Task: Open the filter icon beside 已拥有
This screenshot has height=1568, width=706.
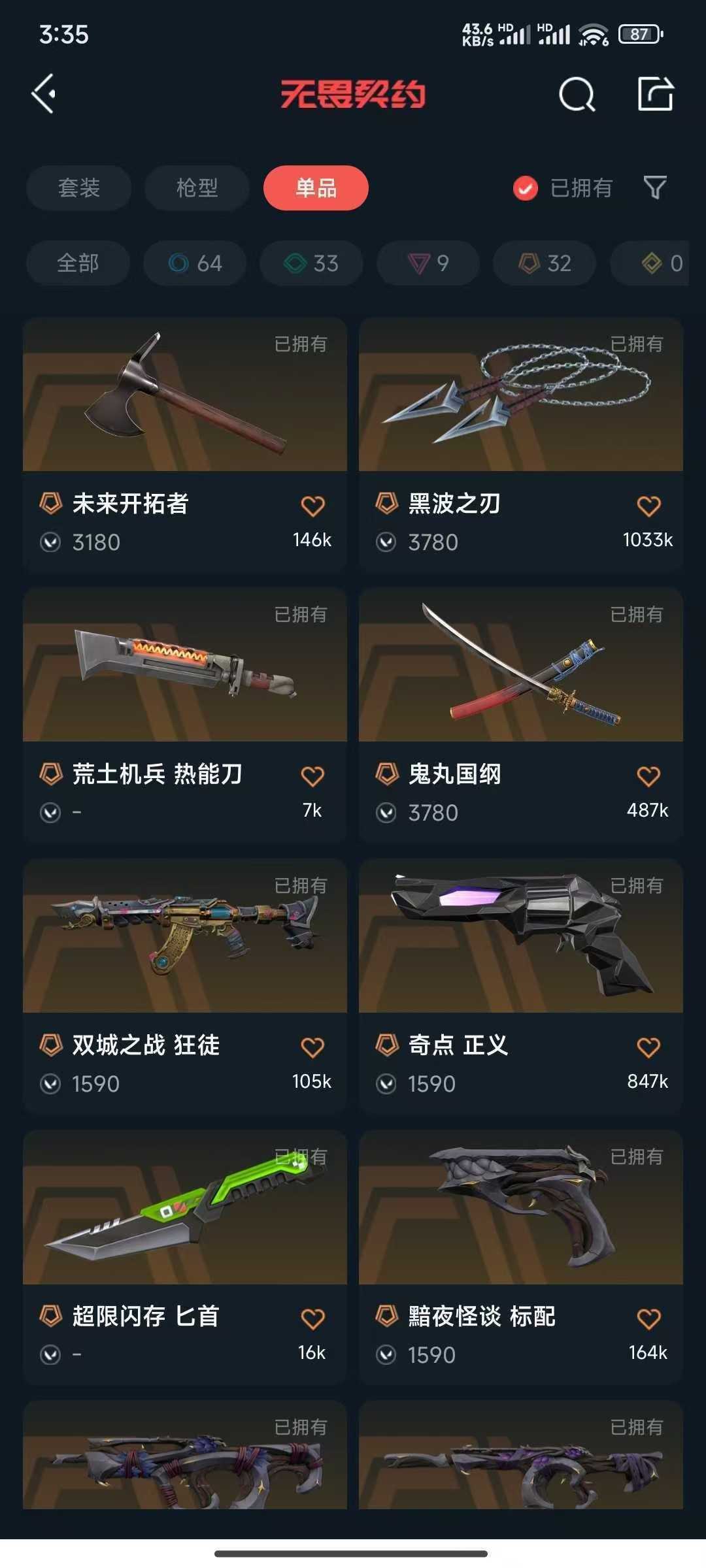Action: click(x=656, y=188)
